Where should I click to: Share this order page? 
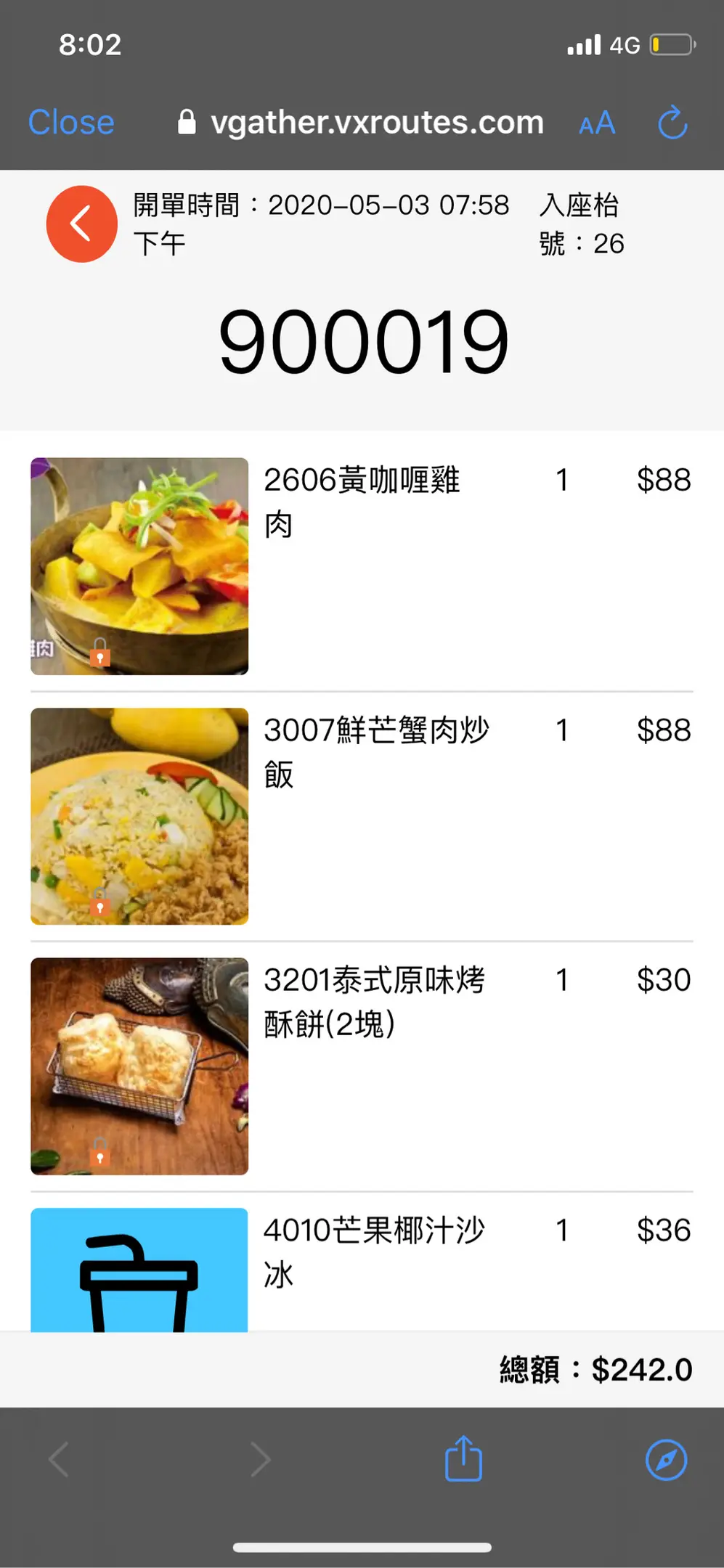click(463, 1459)
